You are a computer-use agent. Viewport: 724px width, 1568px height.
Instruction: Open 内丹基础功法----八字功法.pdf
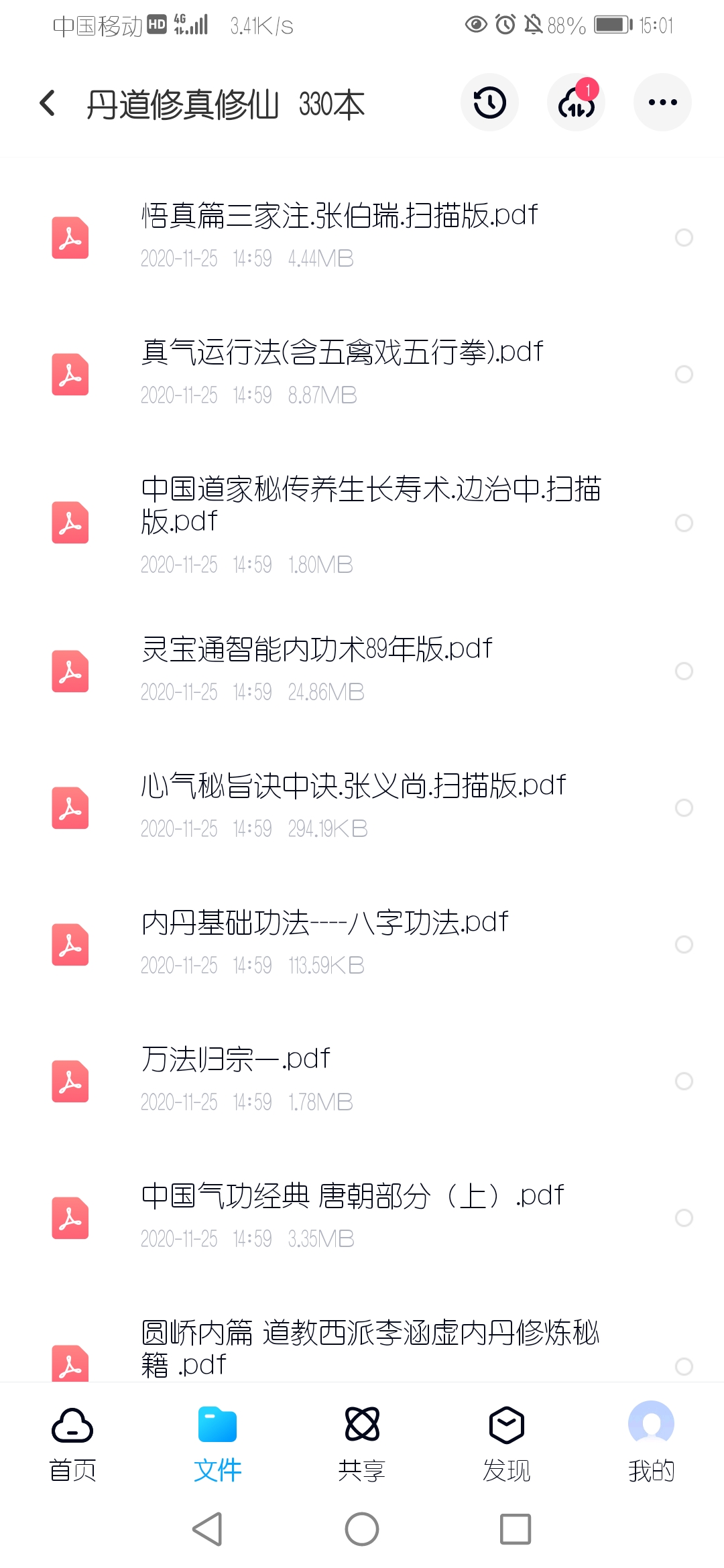click(362, 944)
